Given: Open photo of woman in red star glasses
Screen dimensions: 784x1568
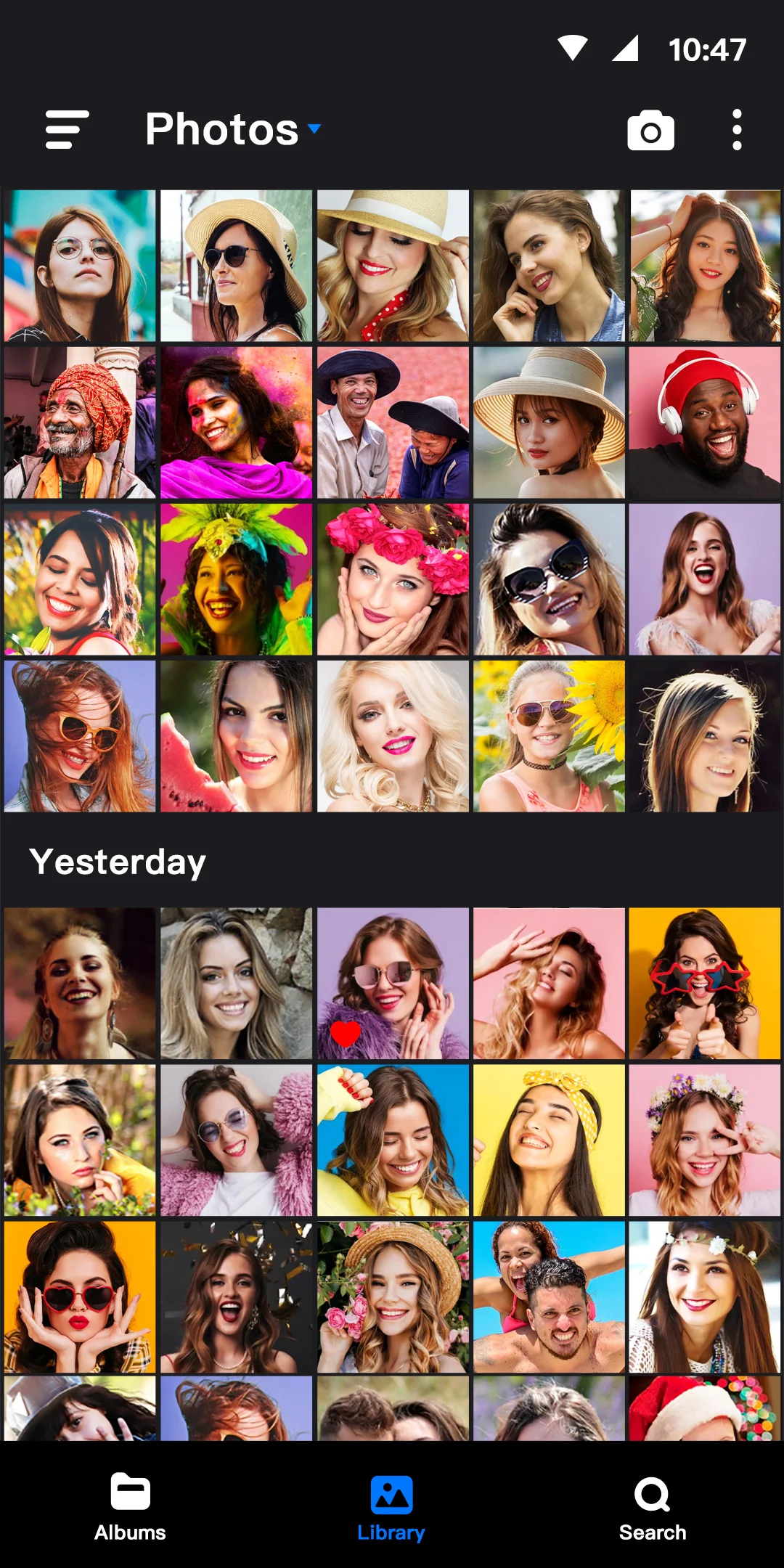Looking at the screenshot, I should point(705,984).
